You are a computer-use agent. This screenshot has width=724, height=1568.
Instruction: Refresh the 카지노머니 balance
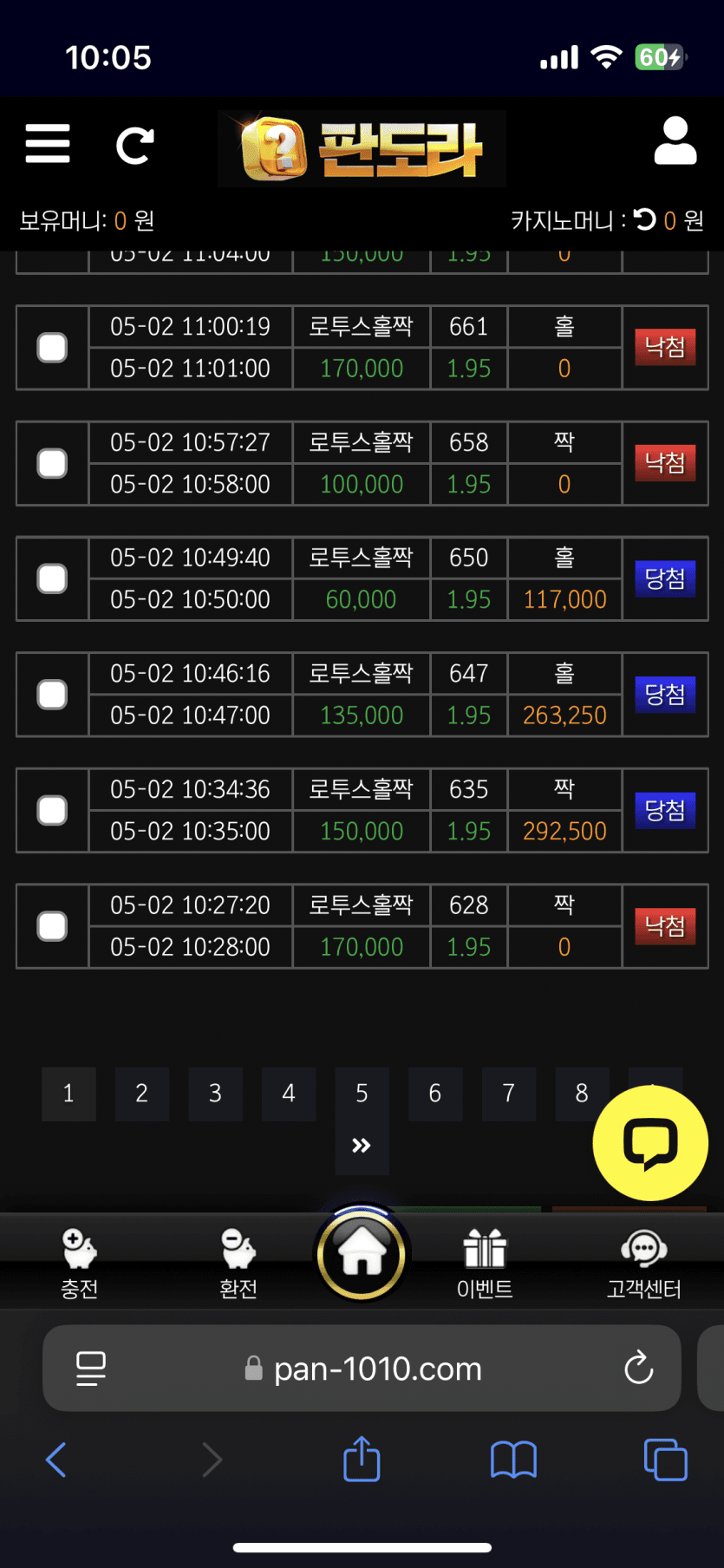(x=645, y=219)
